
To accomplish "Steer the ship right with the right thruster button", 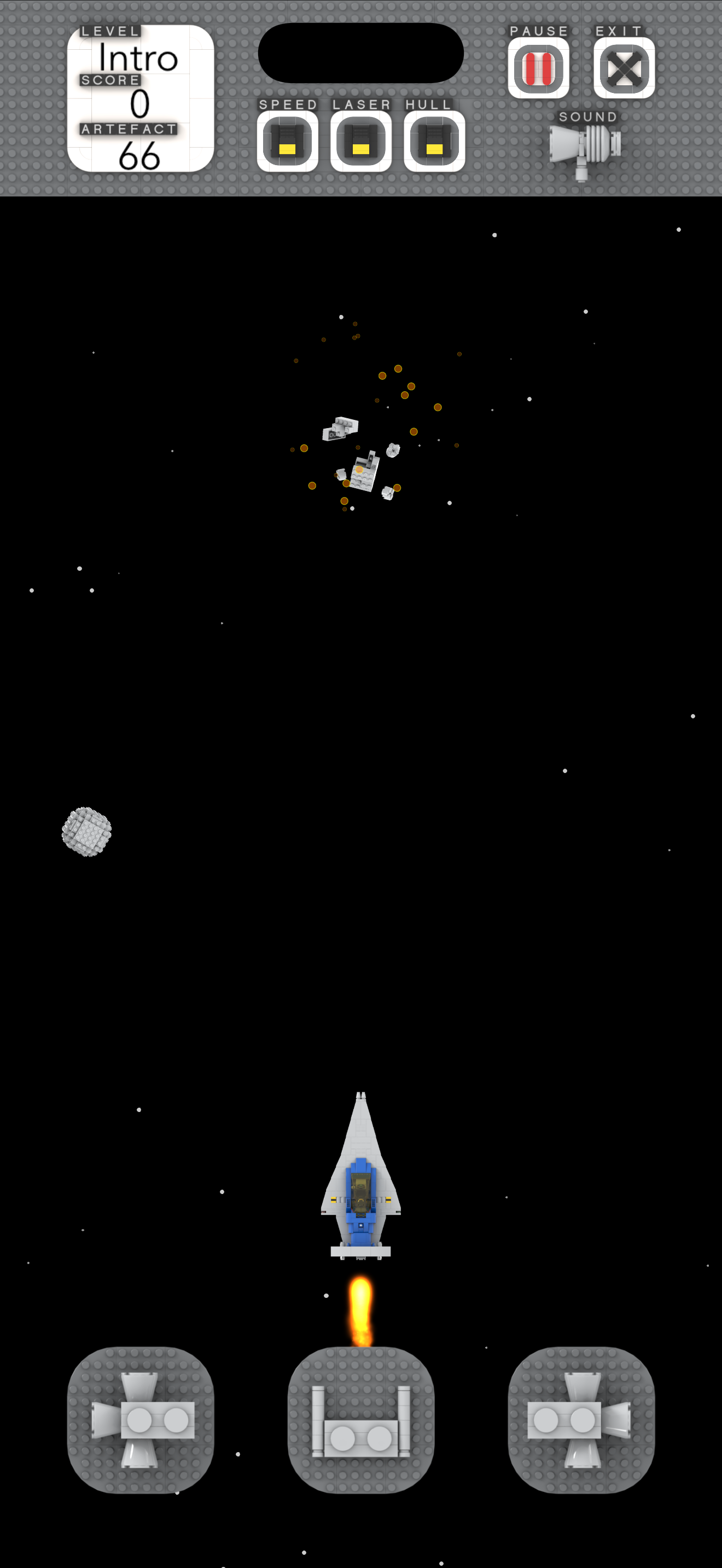I will (x=581, y=1419).
